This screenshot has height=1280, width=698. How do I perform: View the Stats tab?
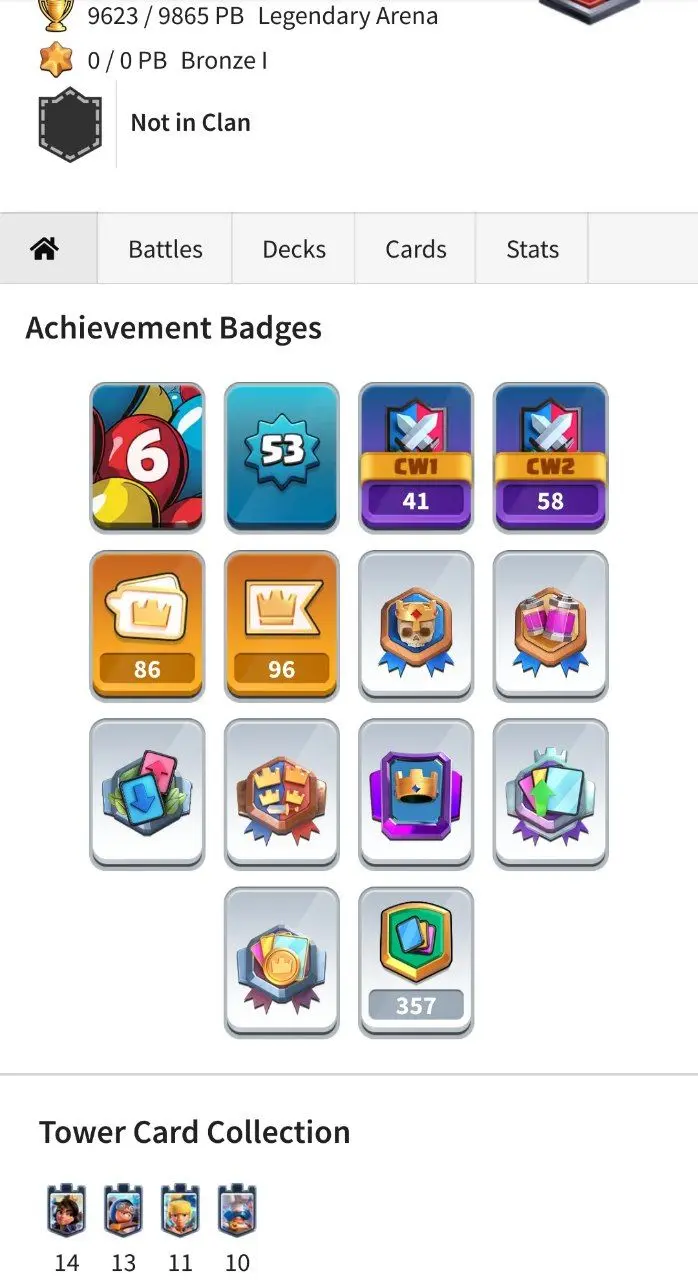point(532,249)
